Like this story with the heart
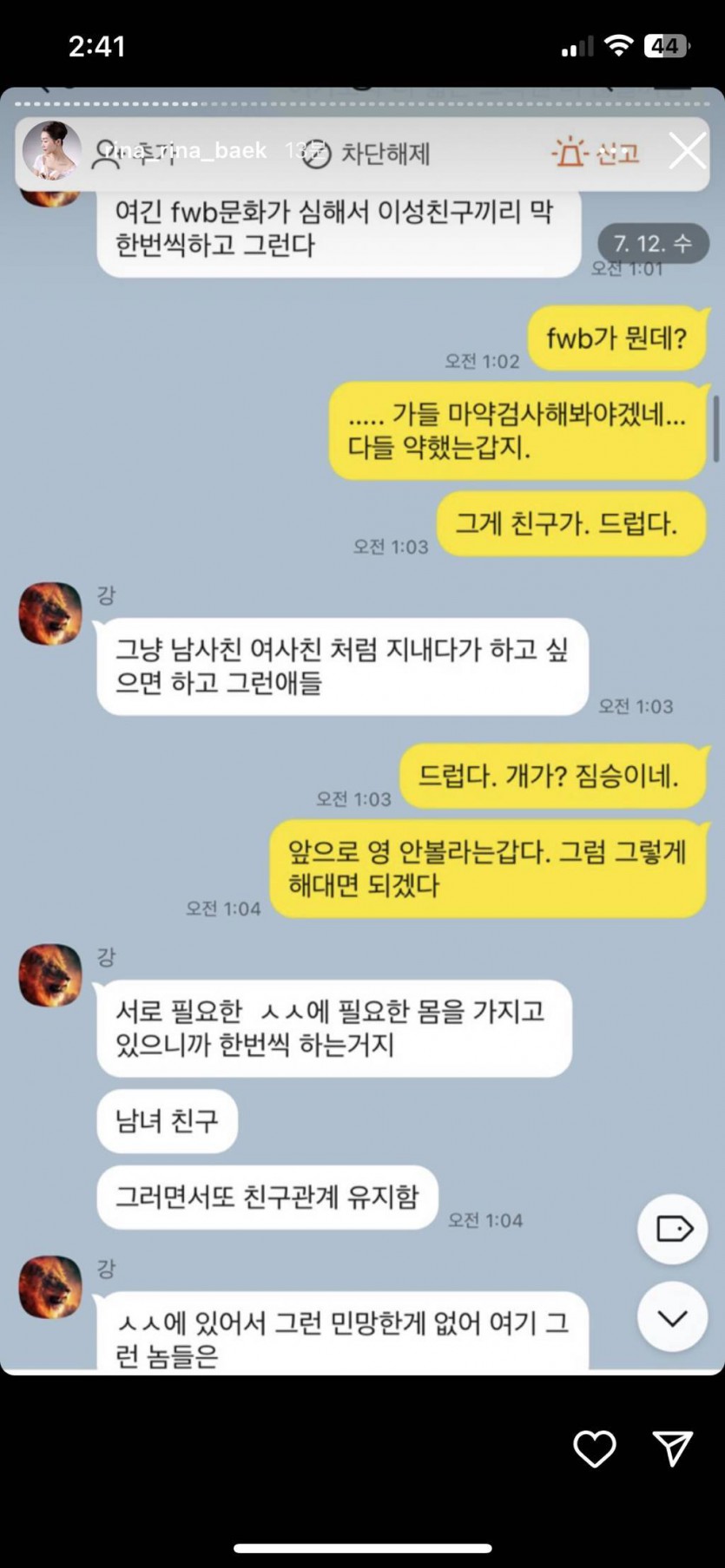Viewport: 725px width, 1568px height. click(x=595, y=1448)
